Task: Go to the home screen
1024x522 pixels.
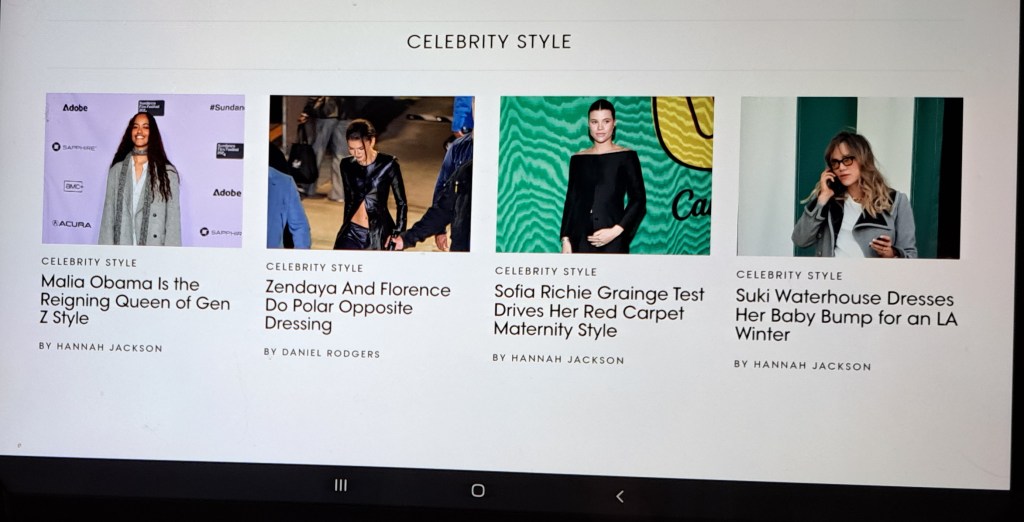Action: tap(478, 490)
